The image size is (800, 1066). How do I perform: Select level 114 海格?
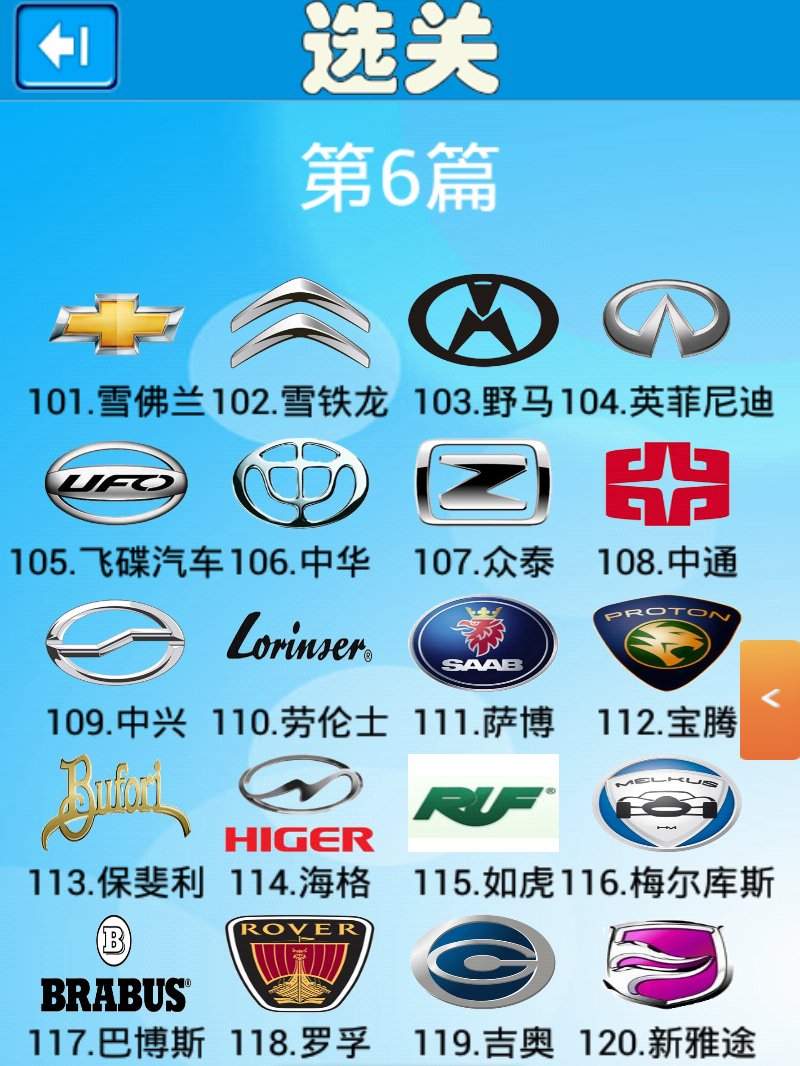click(x=300, y=802)
